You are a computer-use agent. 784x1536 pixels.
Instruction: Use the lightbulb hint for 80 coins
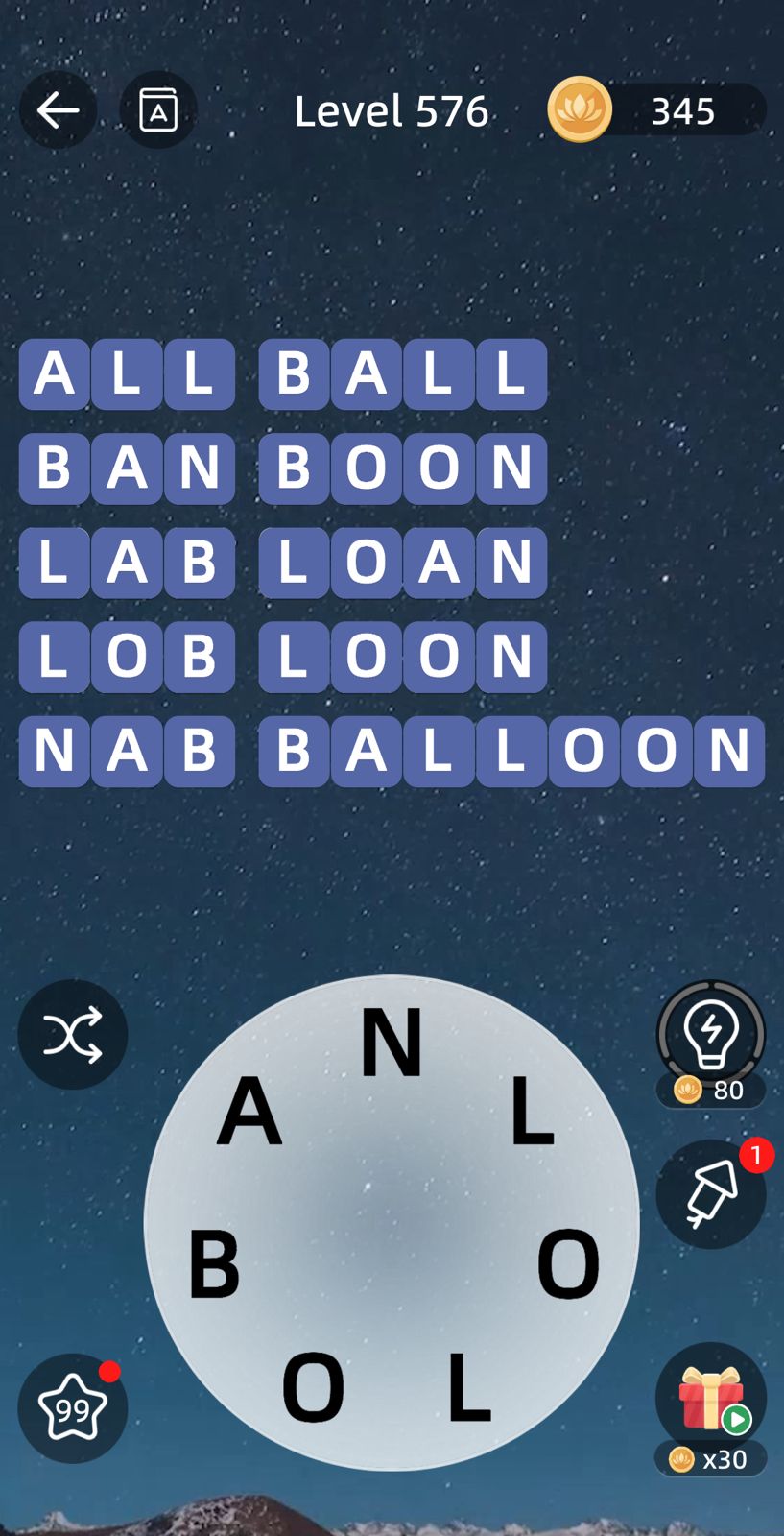(711, 1037)
